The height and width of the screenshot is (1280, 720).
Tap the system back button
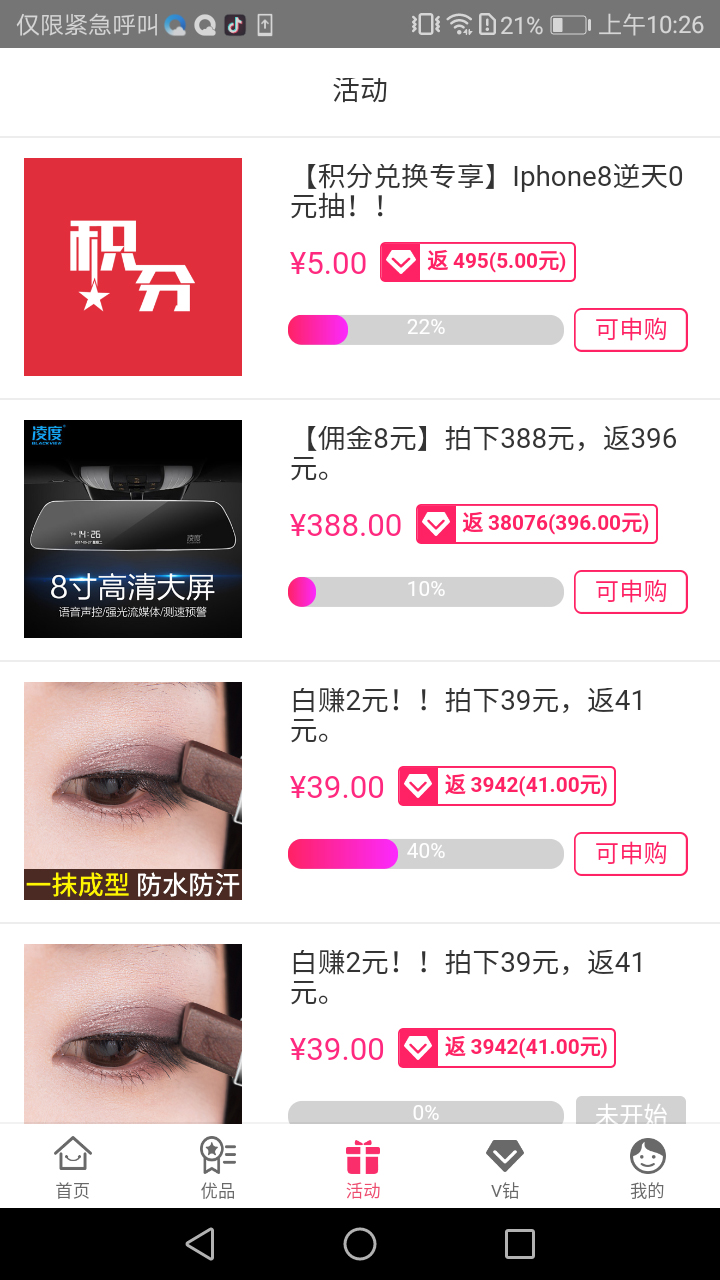(200, 1244)
